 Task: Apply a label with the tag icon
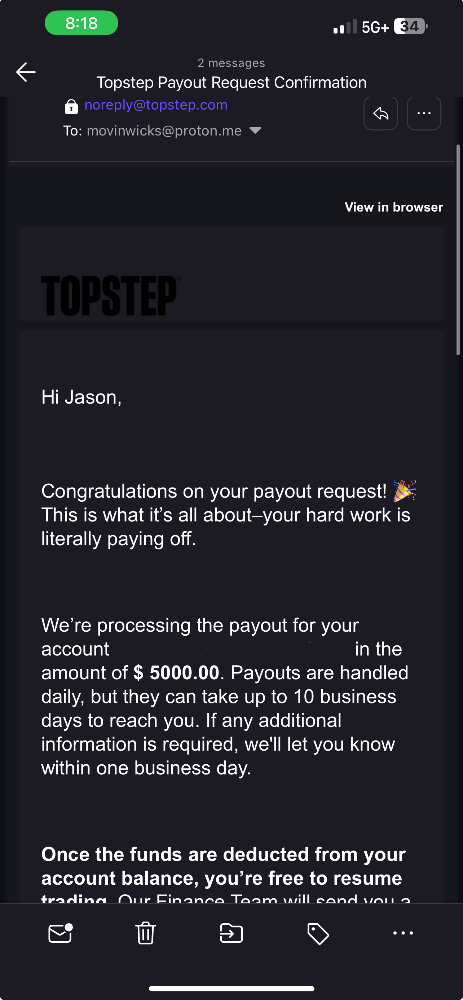(318, 934)
